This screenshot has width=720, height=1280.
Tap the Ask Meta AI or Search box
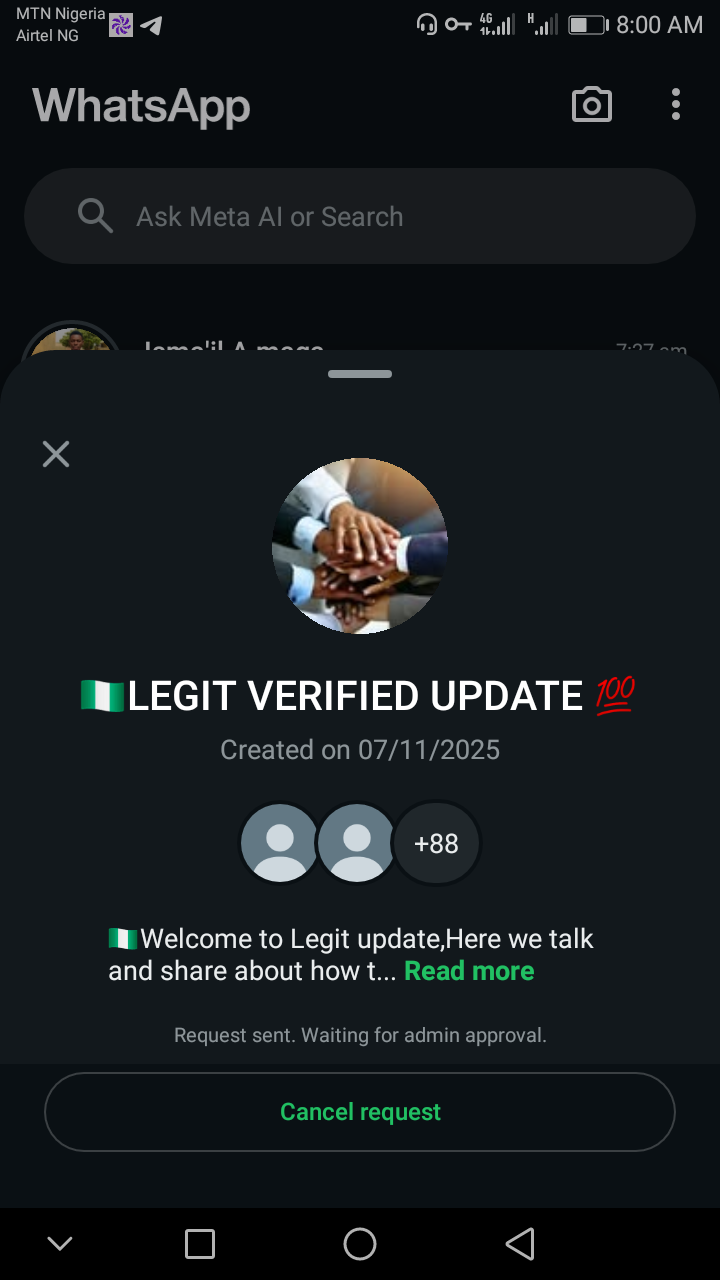pos(360,216)
